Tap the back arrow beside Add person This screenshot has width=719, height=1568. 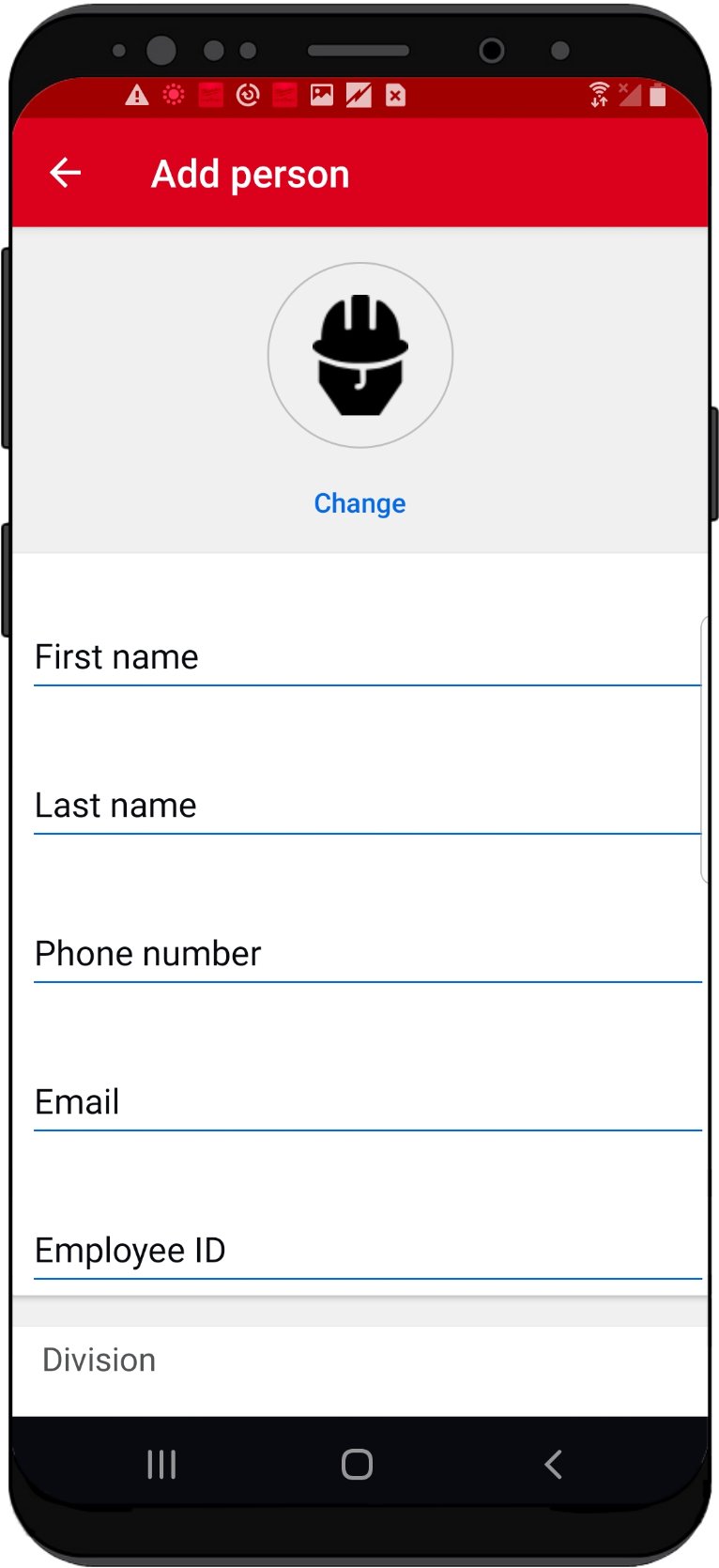pos(65,173)
